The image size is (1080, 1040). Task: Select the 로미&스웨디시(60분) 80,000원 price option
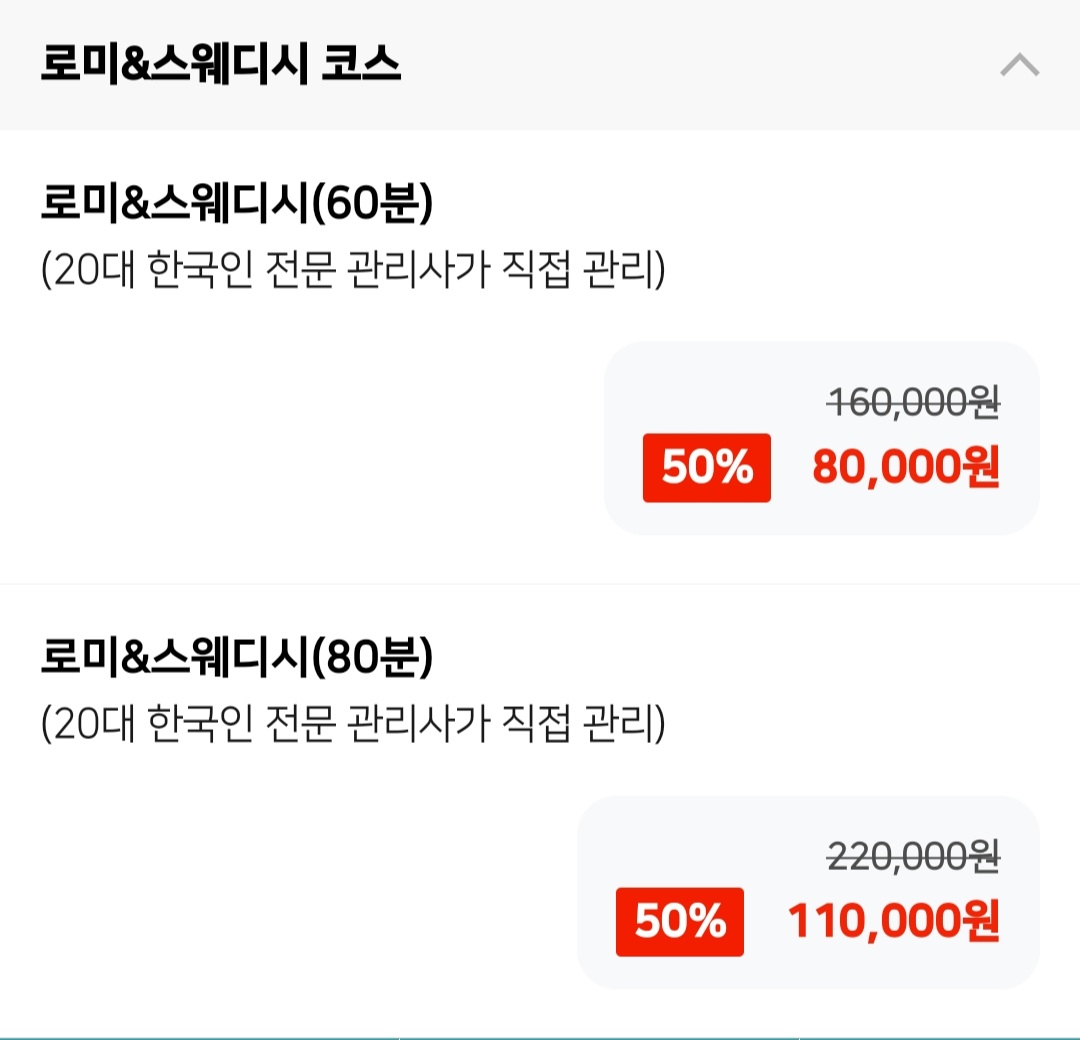point(821,439)
